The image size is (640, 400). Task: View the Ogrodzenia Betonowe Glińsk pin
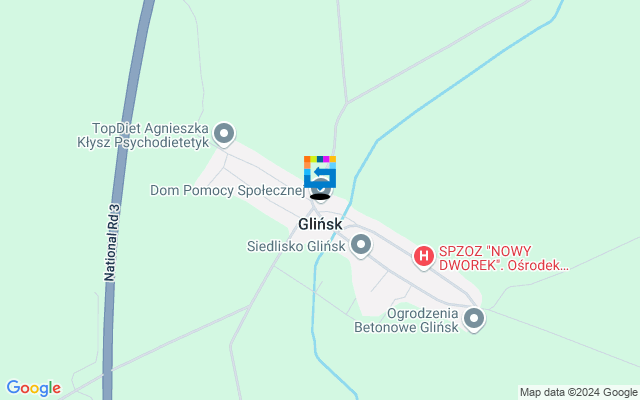pos(474,319)
